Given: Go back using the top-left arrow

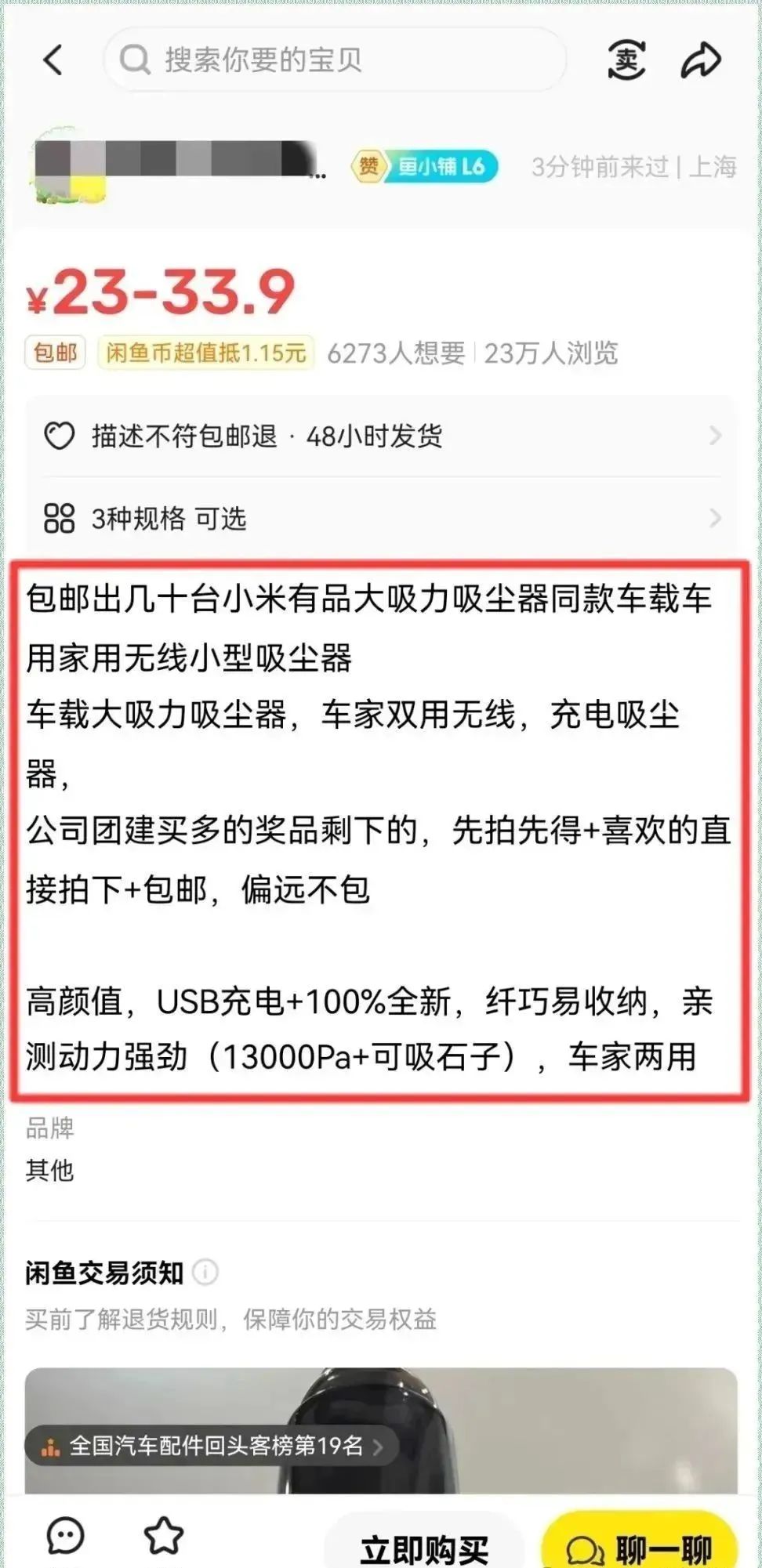Looking at the screenshot, I should click(53, 60).
